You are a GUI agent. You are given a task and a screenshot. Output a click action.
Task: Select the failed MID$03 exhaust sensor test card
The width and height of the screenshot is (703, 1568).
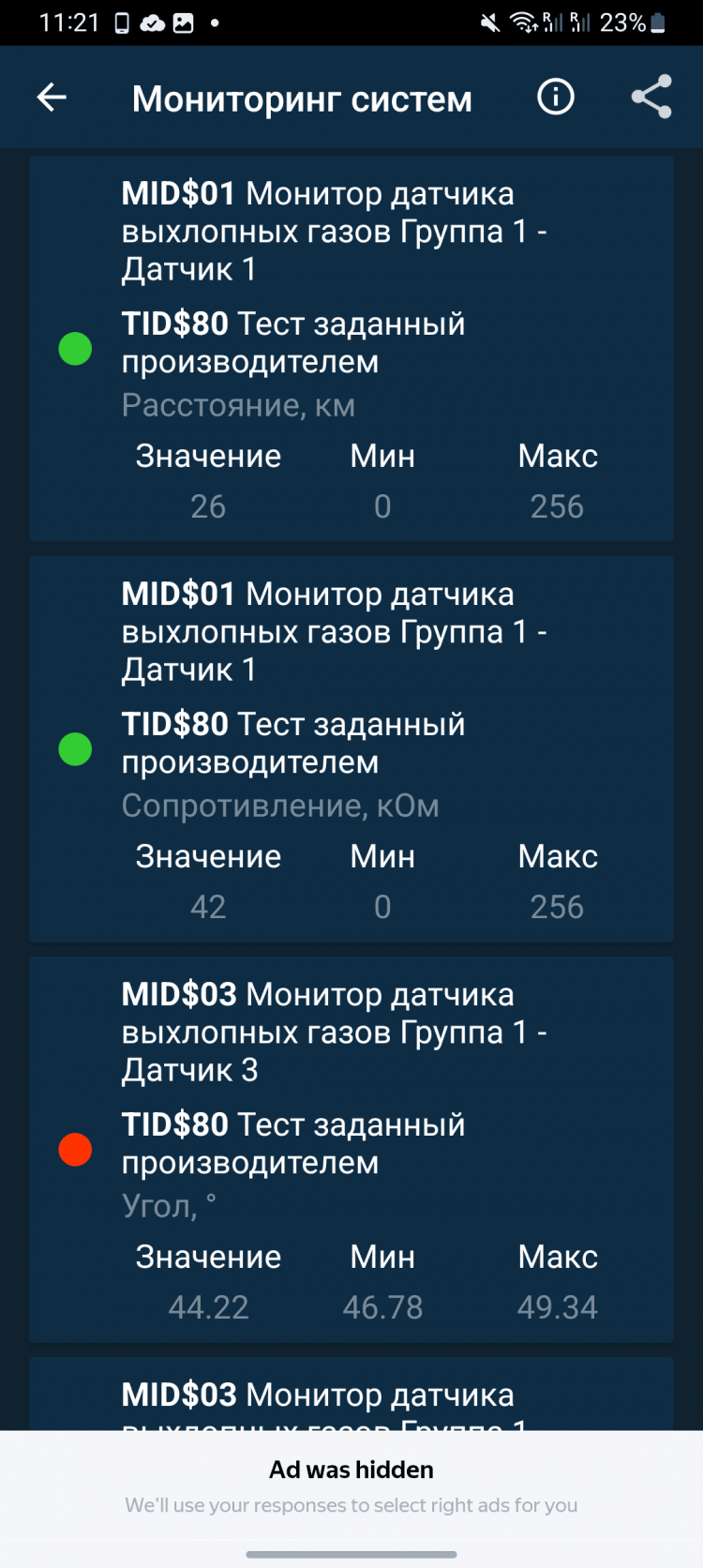(x=351, y=1150)
